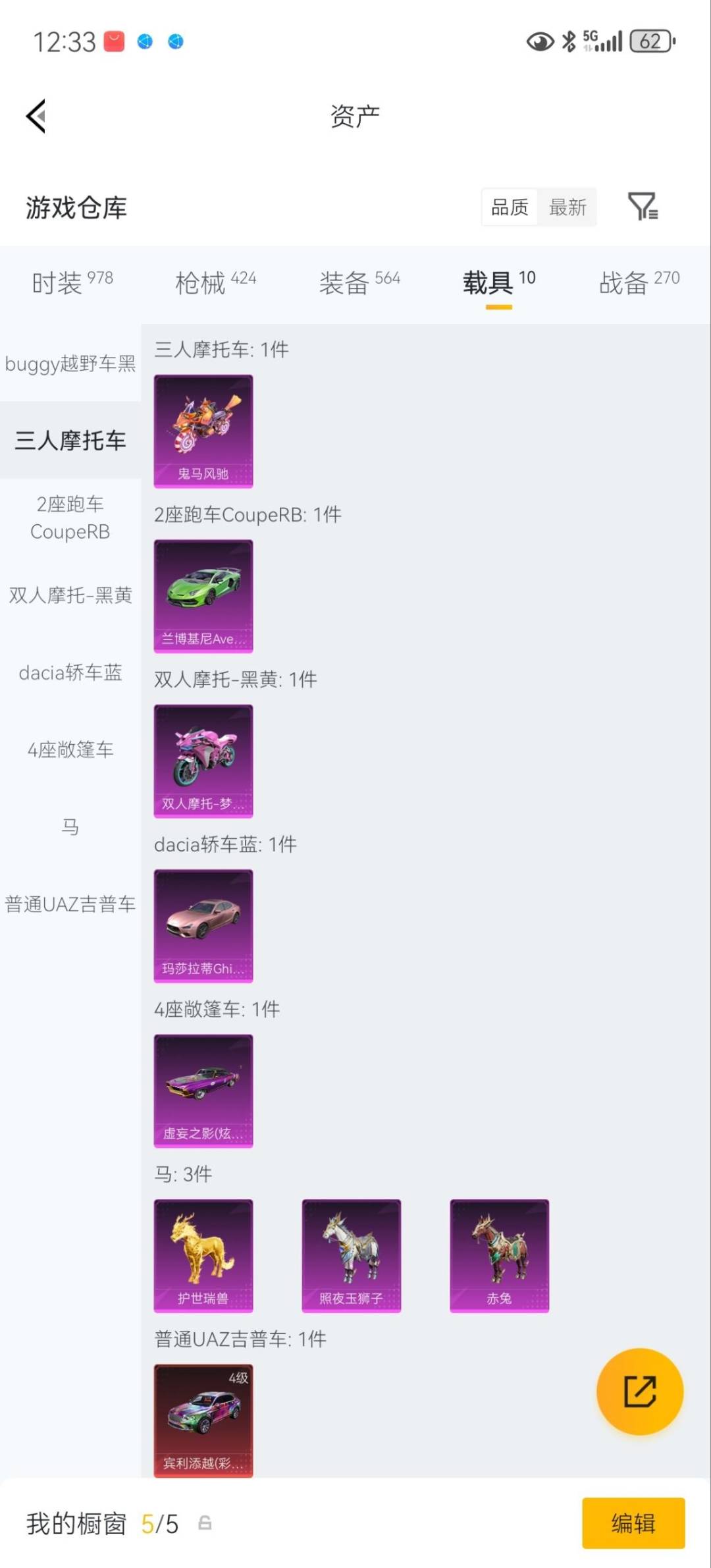The height and width of the screenshot is (1568, 711).
Task: Switch sorting to 品质
Action: [509, 207]
